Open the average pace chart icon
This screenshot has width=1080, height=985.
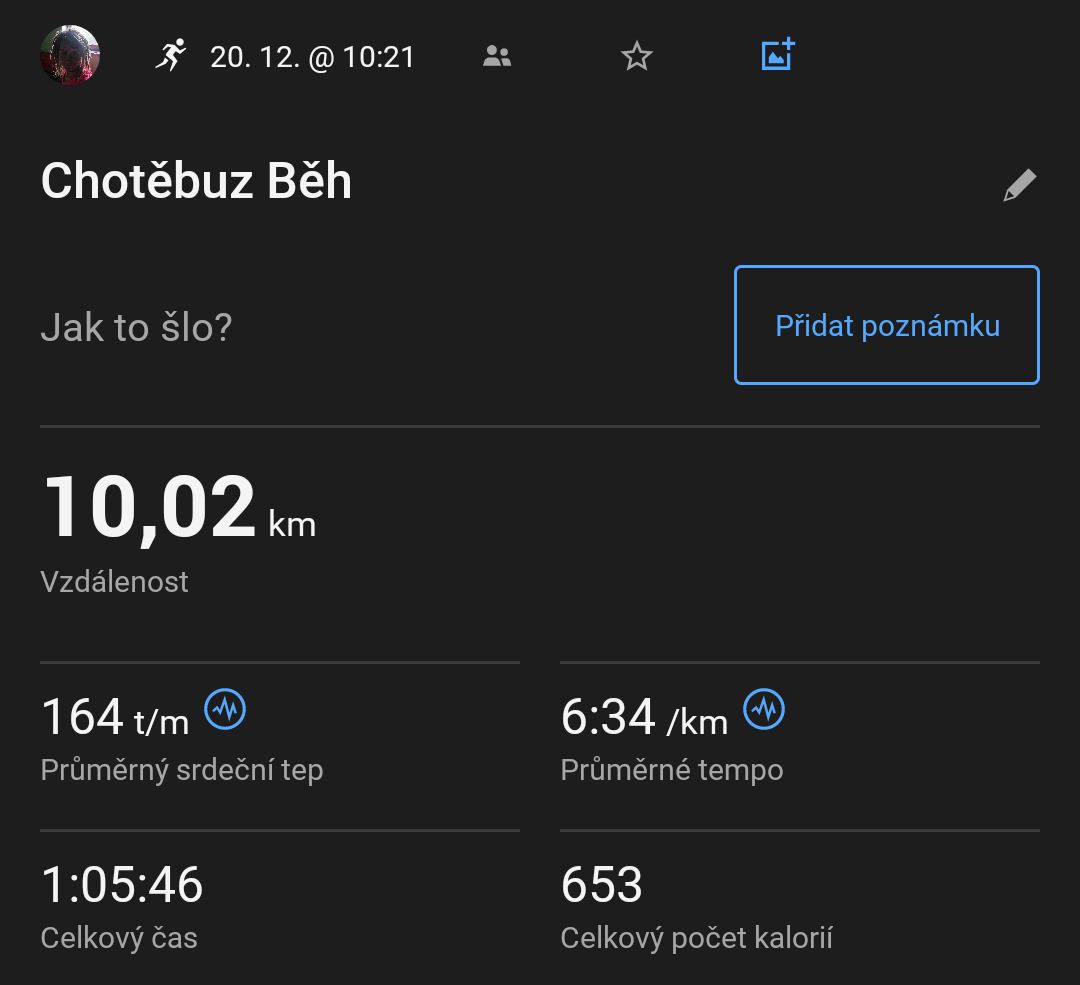[765, 710]
